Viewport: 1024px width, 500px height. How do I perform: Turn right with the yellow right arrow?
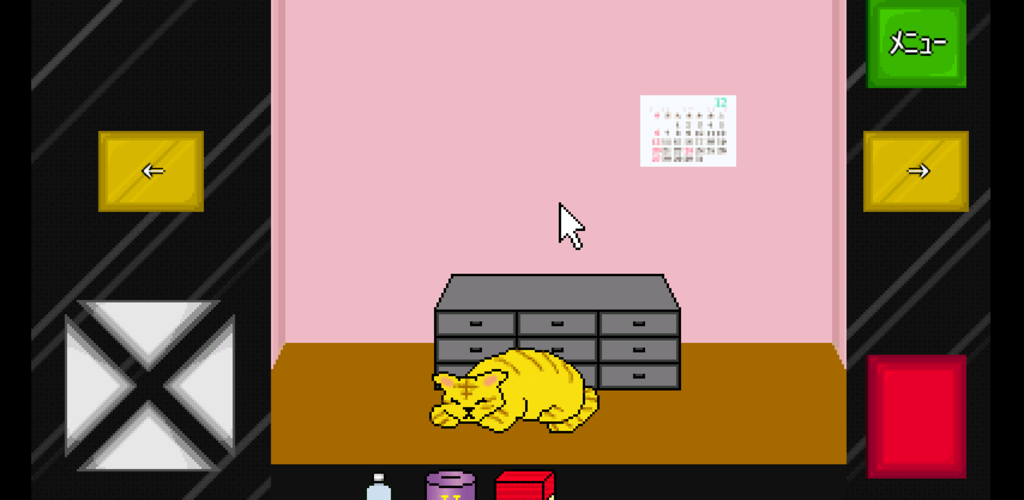pyautogui.click(x=916, y=171)
